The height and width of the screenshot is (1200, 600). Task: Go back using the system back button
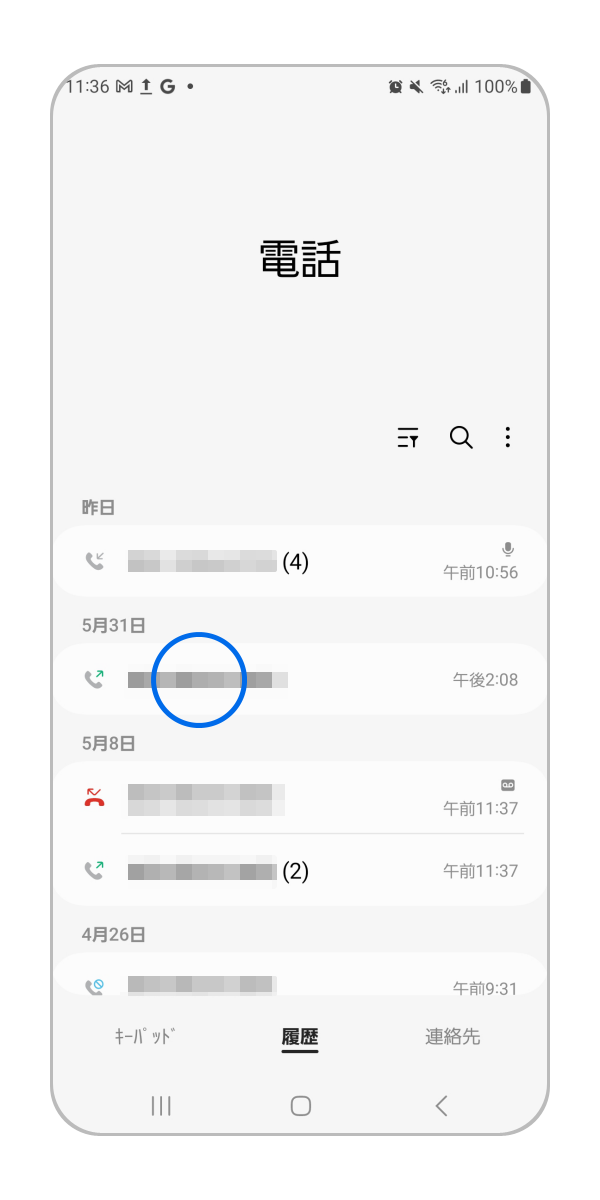tap(441, 1105)
